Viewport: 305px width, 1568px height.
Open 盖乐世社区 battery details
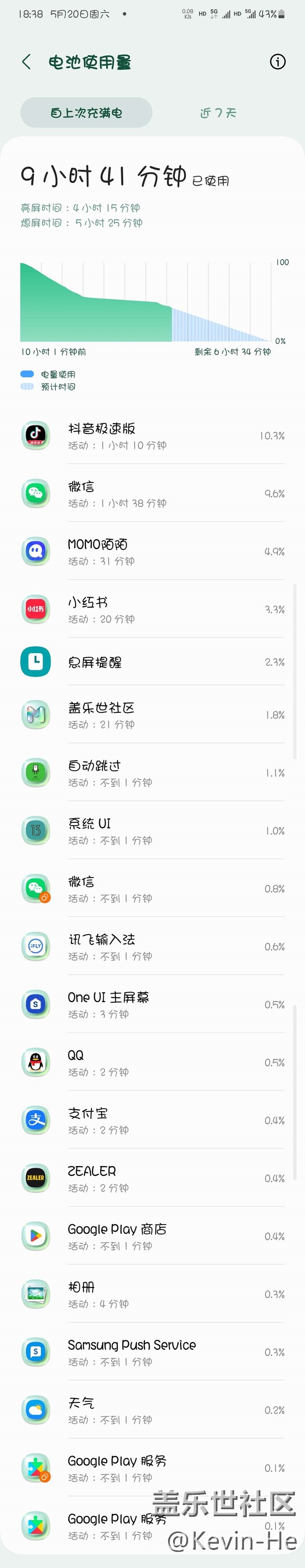(x=152, y=715)
